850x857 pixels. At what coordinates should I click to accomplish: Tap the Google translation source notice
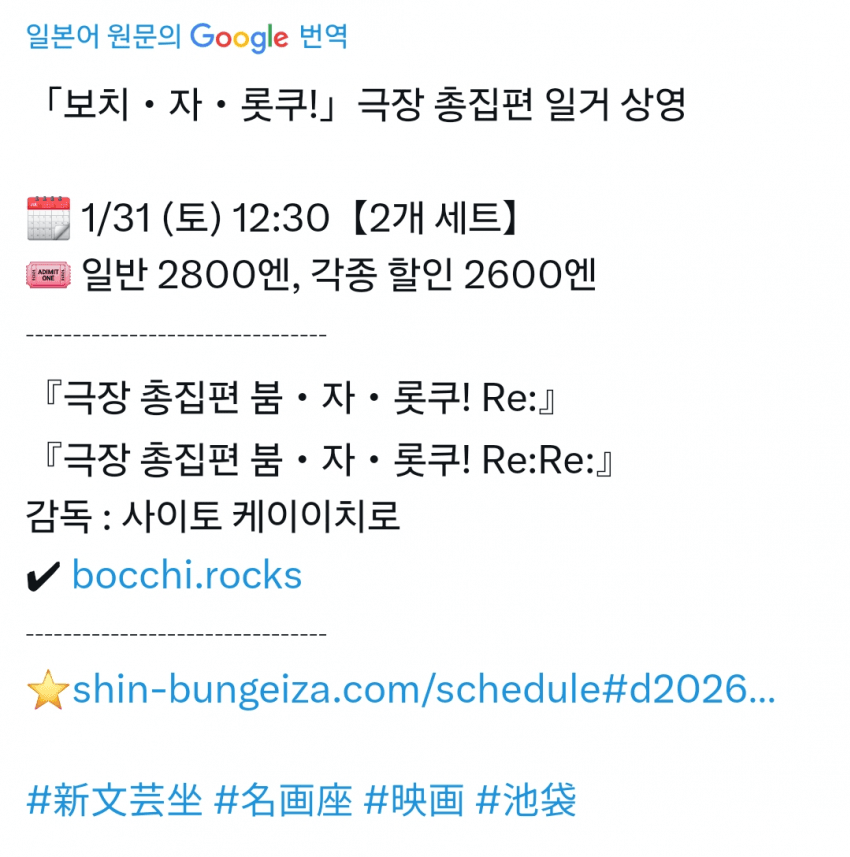[x=187, y=37]
